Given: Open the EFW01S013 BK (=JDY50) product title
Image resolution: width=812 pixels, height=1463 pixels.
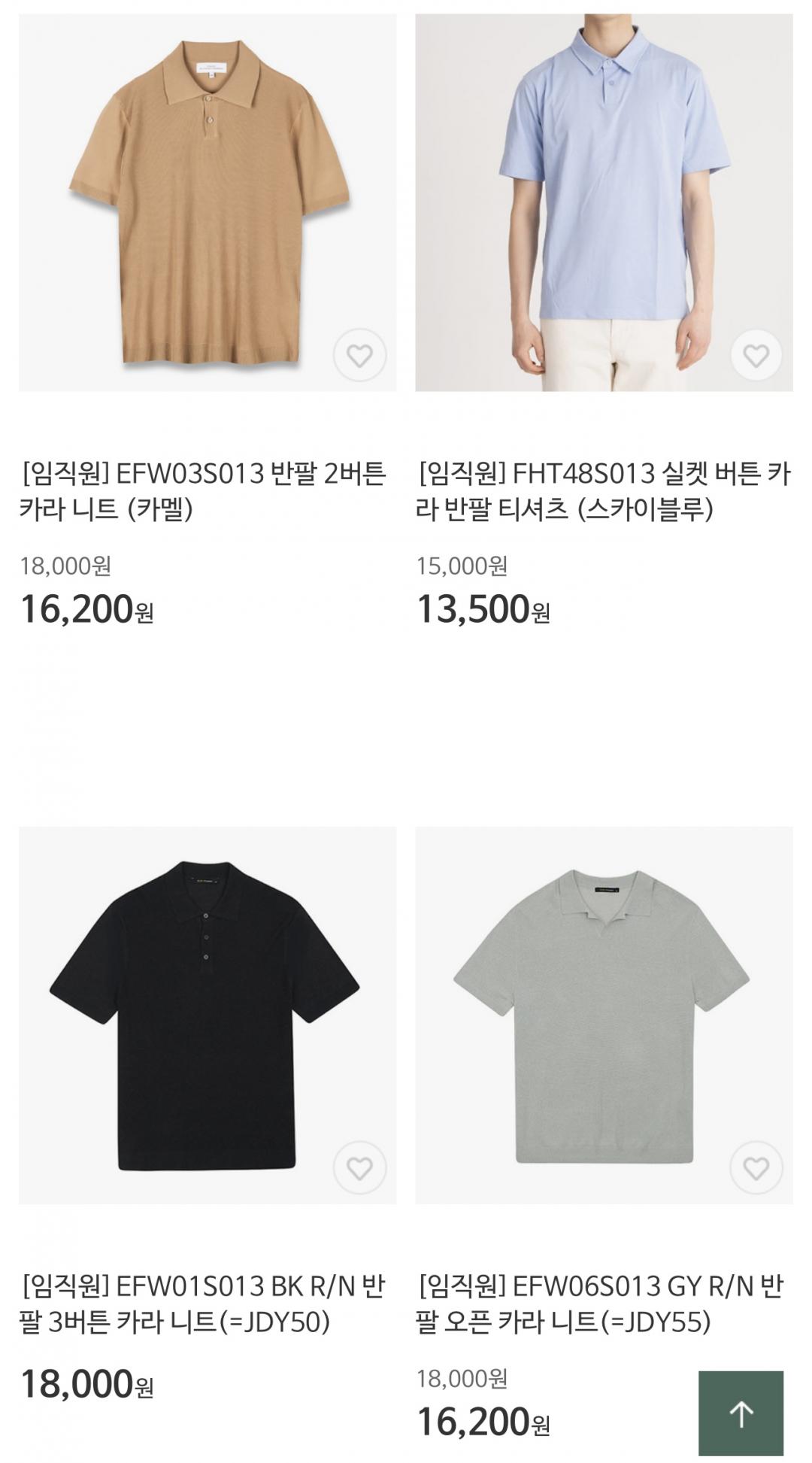Looking at the screenshot, I should point(203,1304).
